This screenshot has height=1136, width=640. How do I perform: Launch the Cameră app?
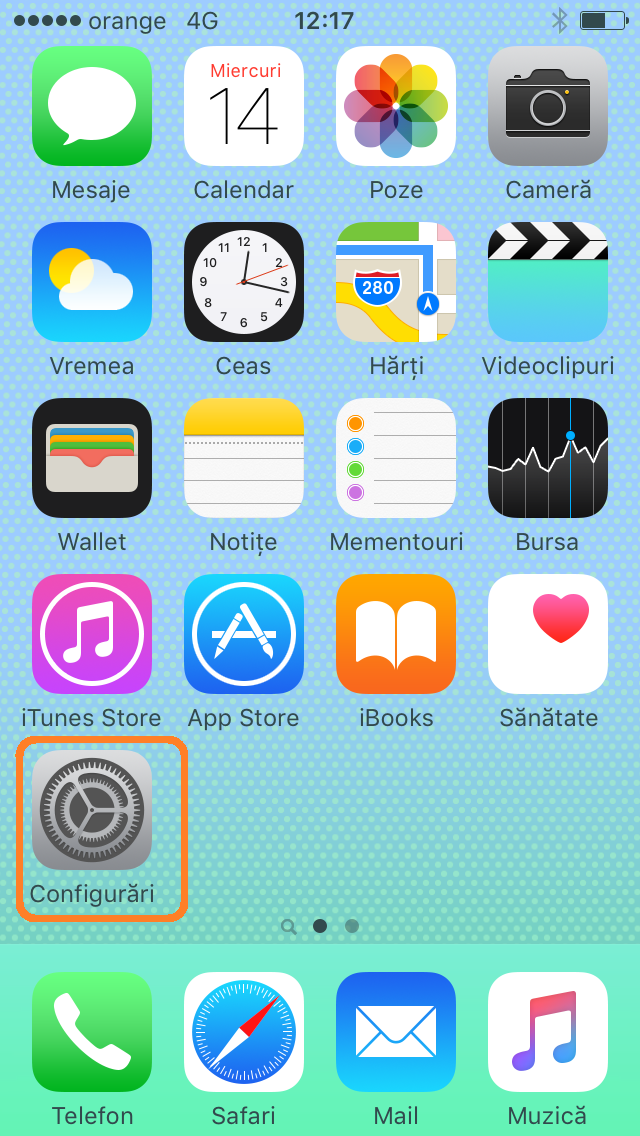click(x=548, y=106)
